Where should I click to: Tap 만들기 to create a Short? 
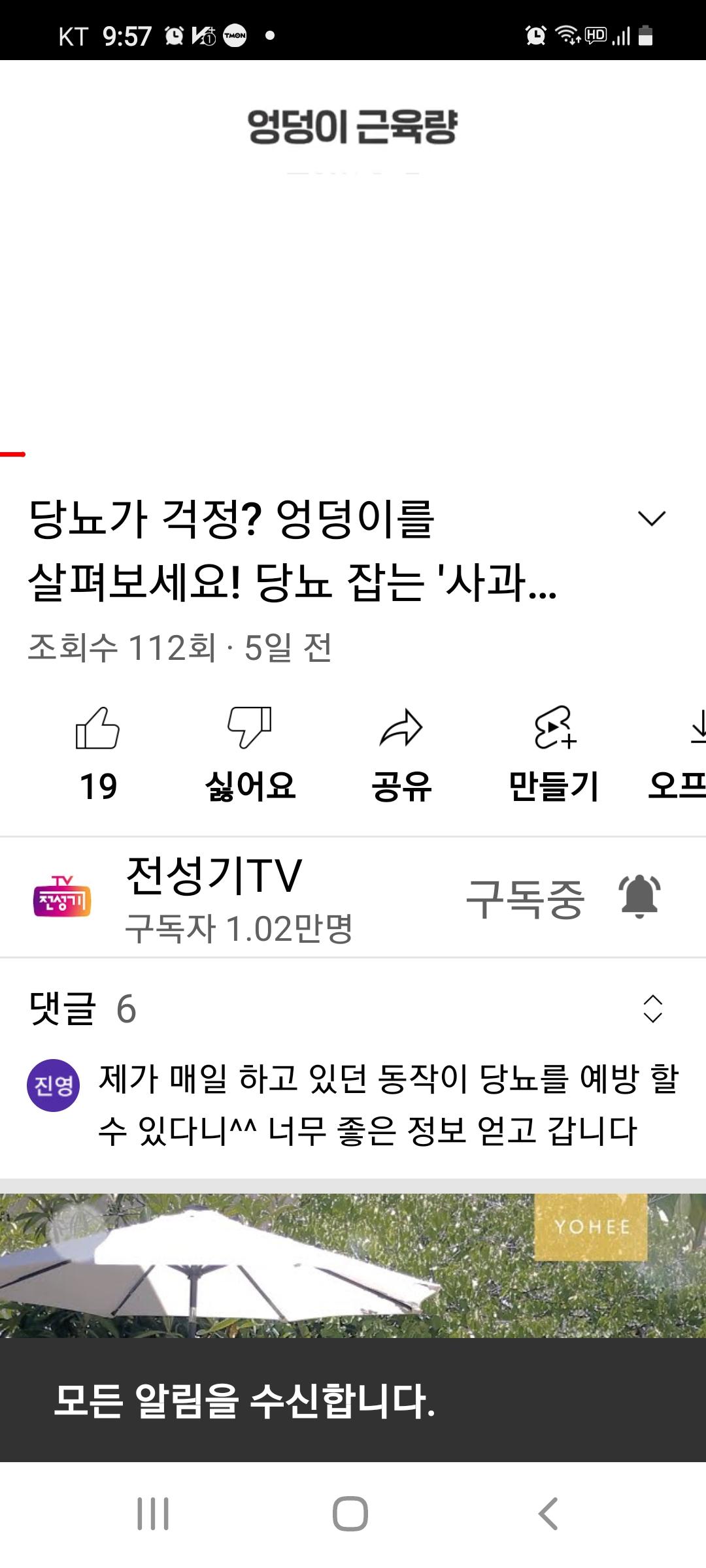pos(554,753)
